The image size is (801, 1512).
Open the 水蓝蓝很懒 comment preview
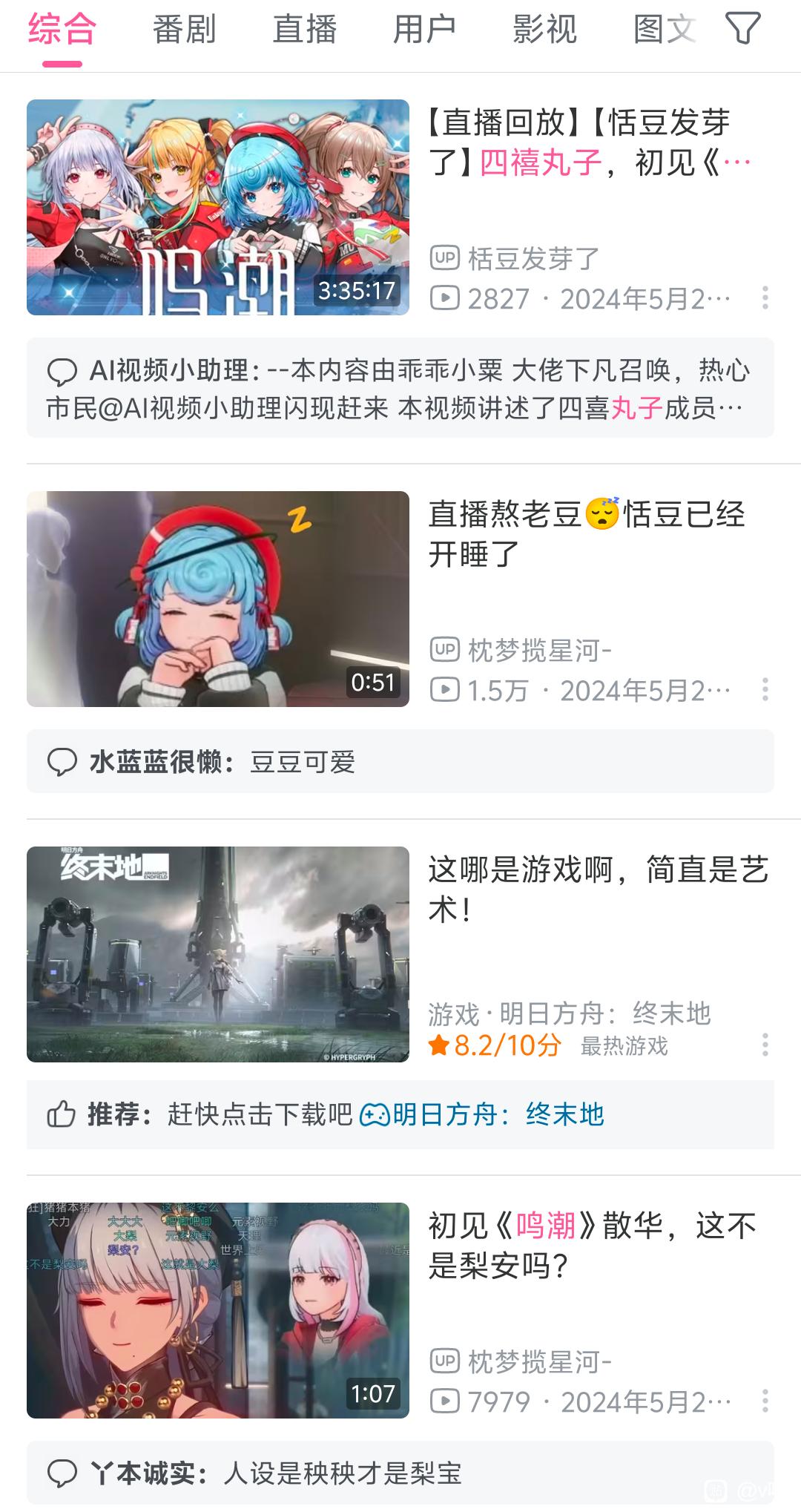[400, 762]
